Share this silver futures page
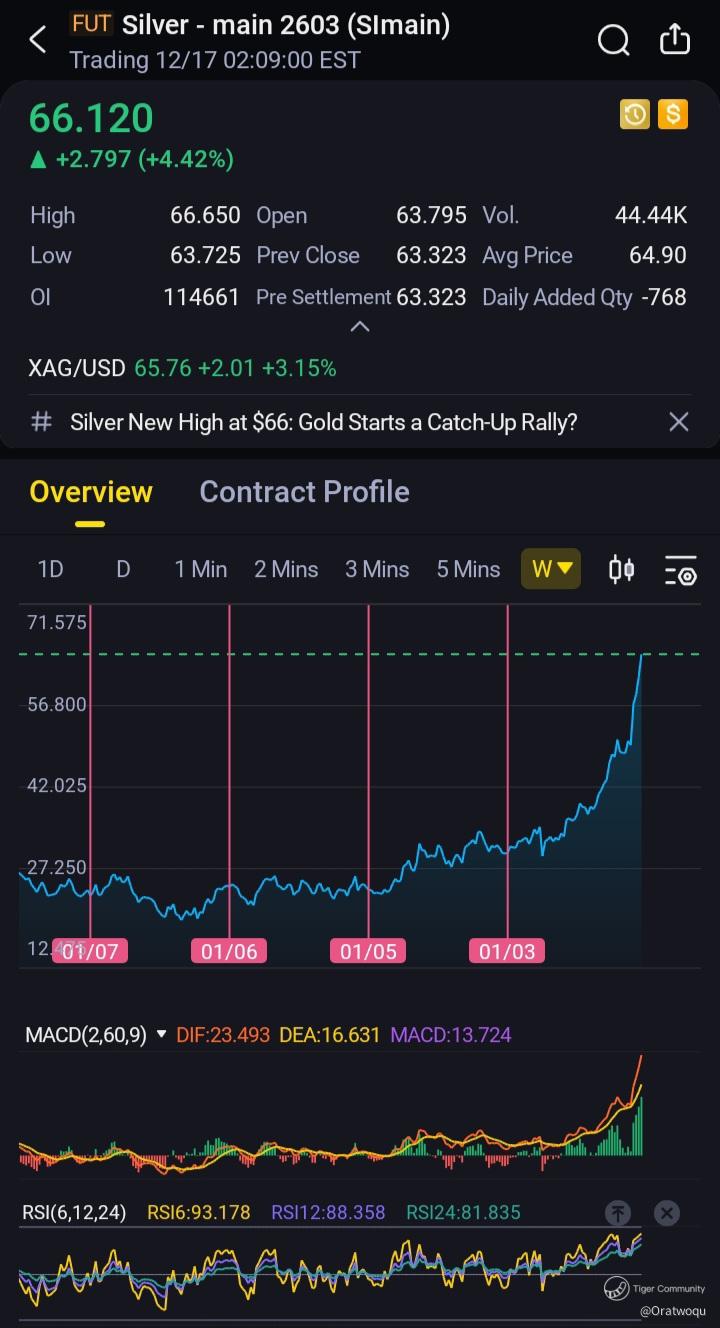The image size is (720, 1328). click(675, 40)
